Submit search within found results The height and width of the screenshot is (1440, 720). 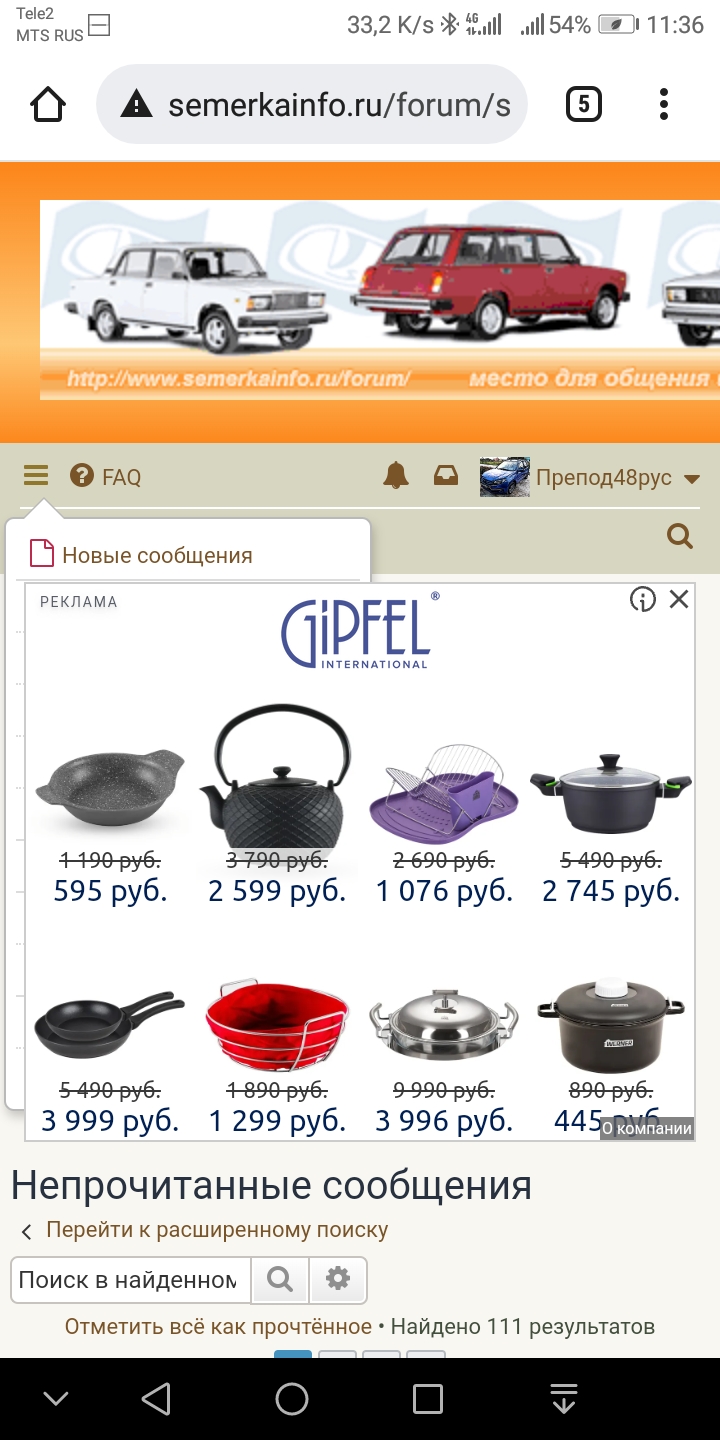tap(280, 1280)
